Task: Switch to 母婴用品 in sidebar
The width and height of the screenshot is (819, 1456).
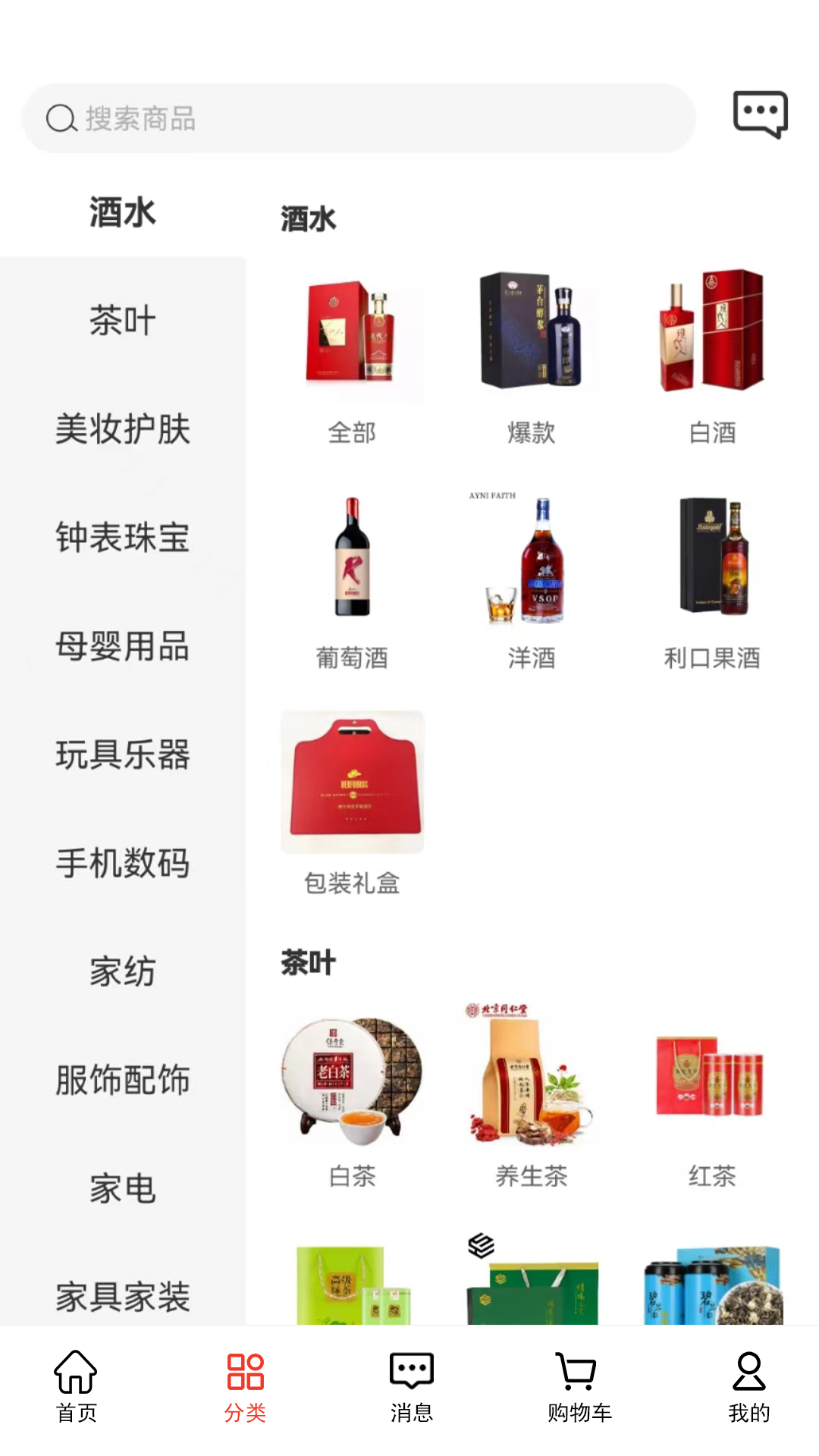Action: pyautogui.click(x=122, y=647)
